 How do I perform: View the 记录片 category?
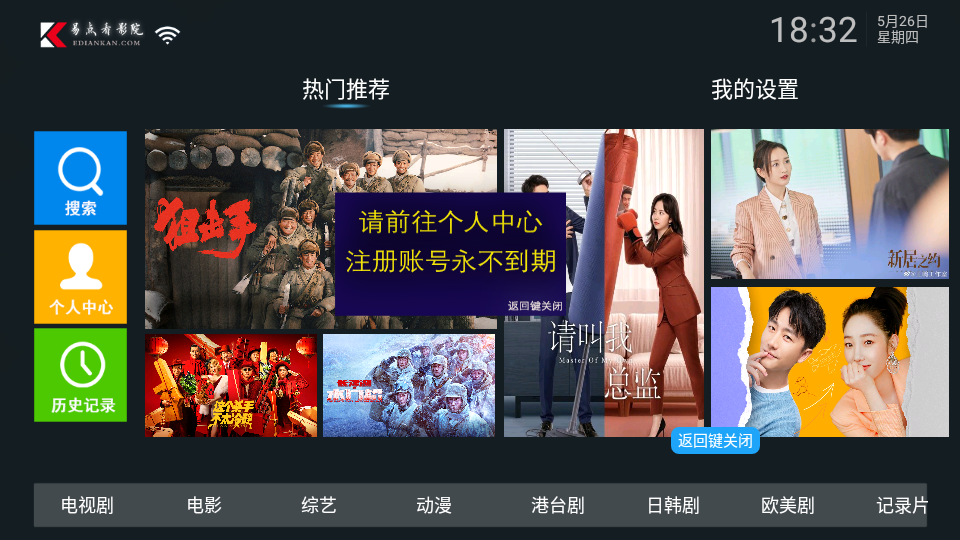[901, 505]
